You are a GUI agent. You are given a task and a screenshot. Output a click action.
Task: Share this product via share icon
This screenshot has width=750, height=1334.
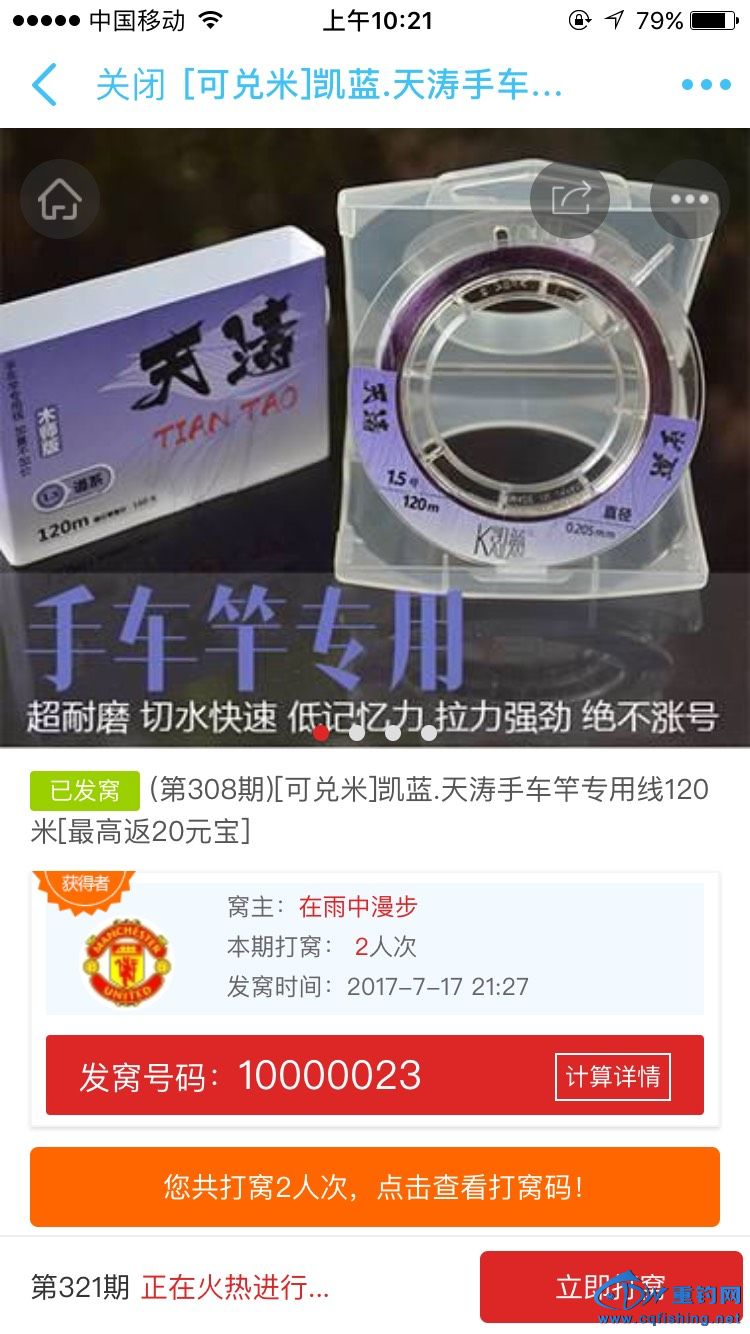(570, 197)
